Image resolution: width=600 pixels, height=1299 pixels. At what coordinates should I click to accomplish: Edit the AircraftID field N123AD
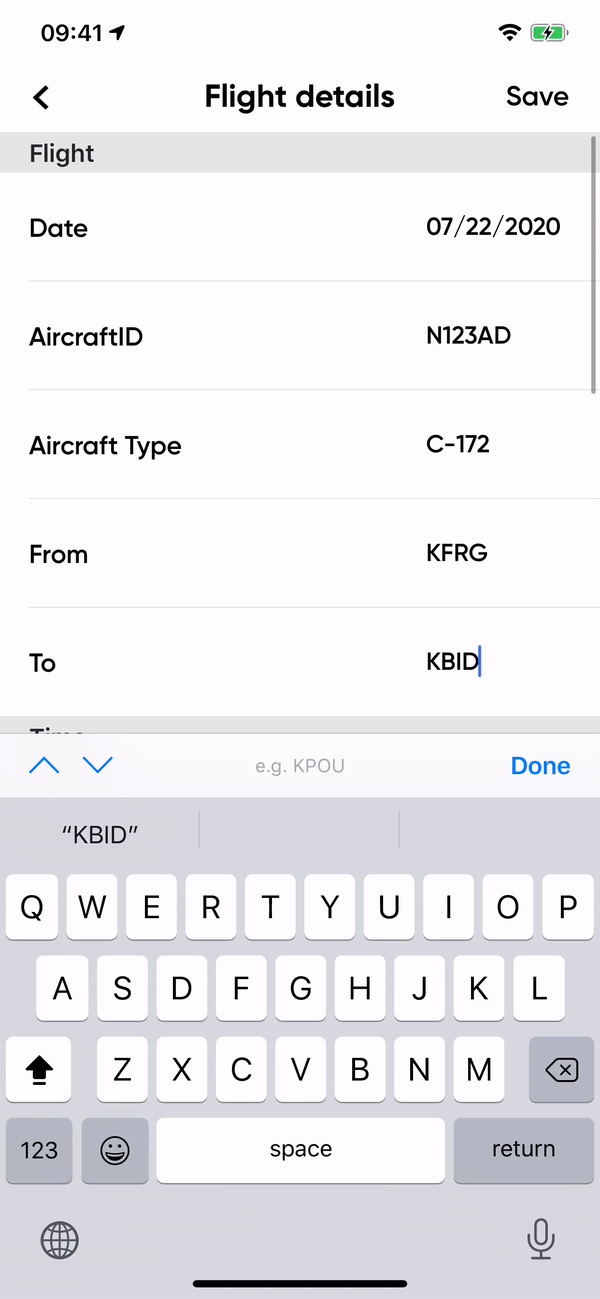(469, 336)
